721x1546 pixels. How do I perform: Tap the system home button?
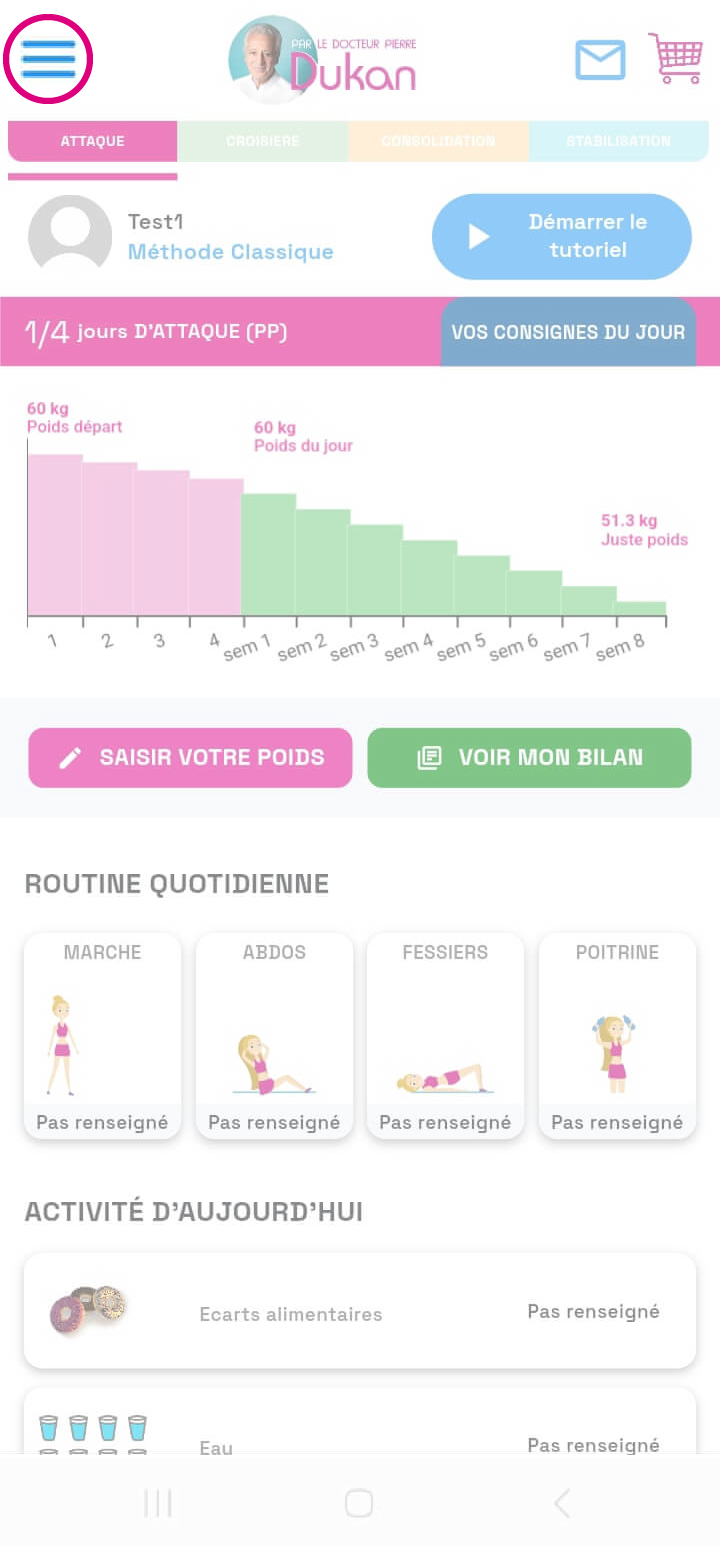(359, 1503)
